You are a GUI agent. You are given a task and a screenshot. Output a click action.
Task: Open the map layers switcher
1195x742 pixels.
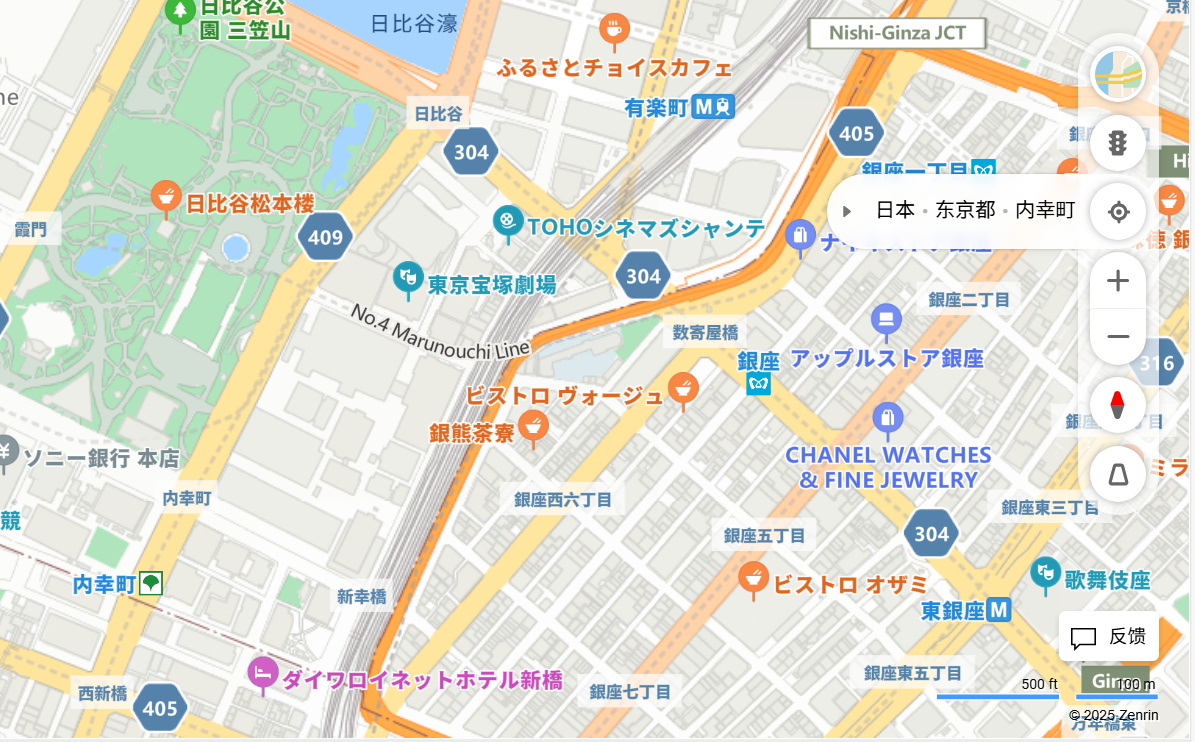[x=1118, y=75]
